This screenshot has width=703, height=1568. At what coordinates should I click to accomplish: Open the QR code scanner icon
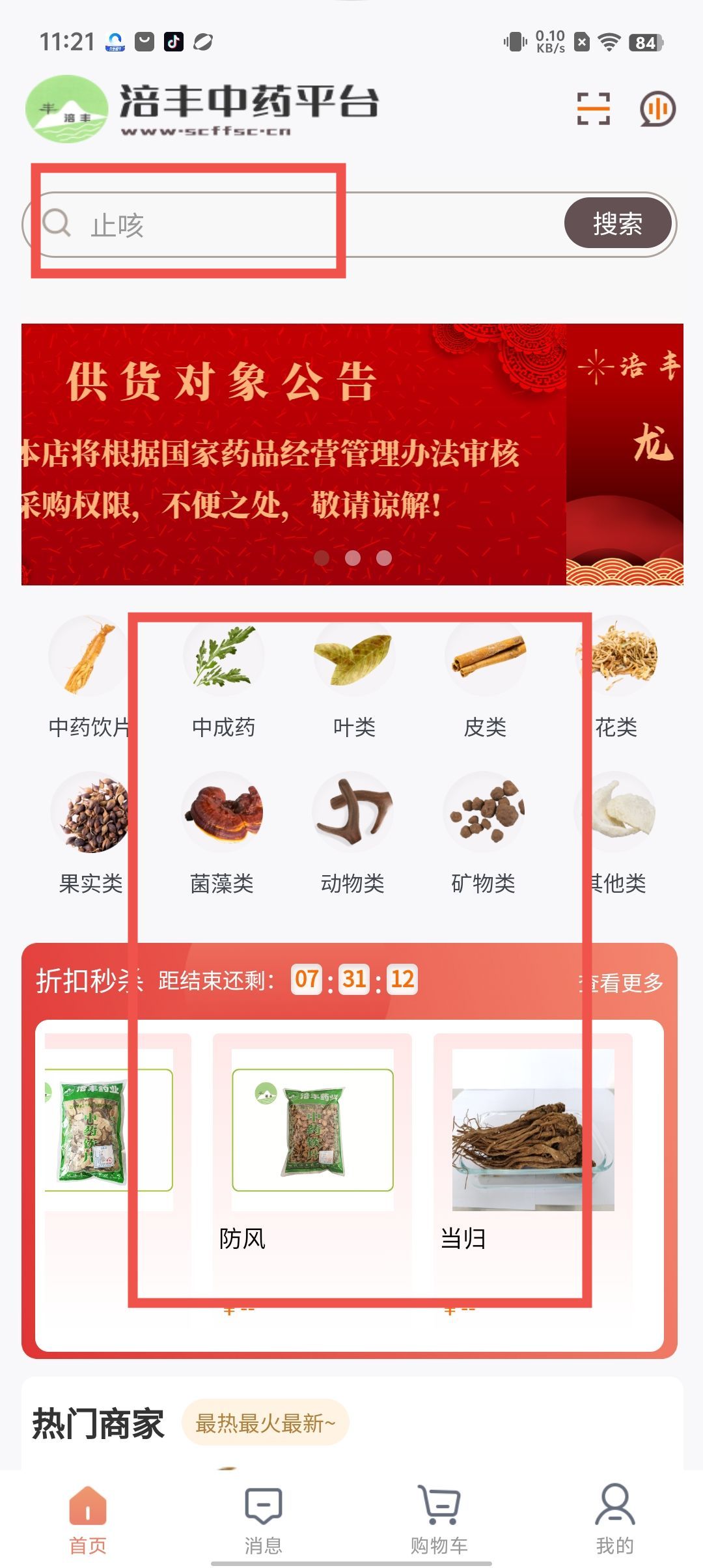click(593, 109)
